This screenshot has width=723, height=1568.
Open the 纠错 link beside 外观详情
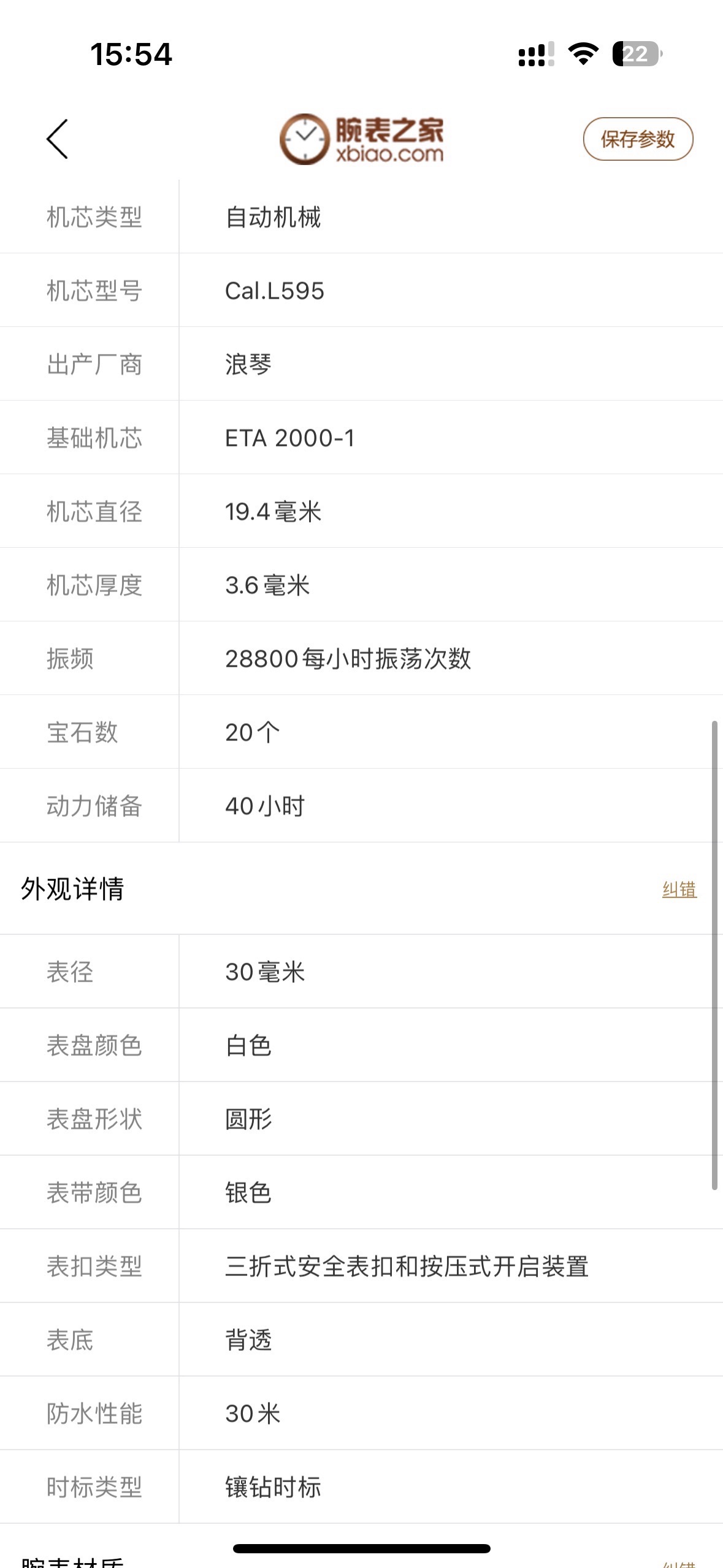point(679,889)
